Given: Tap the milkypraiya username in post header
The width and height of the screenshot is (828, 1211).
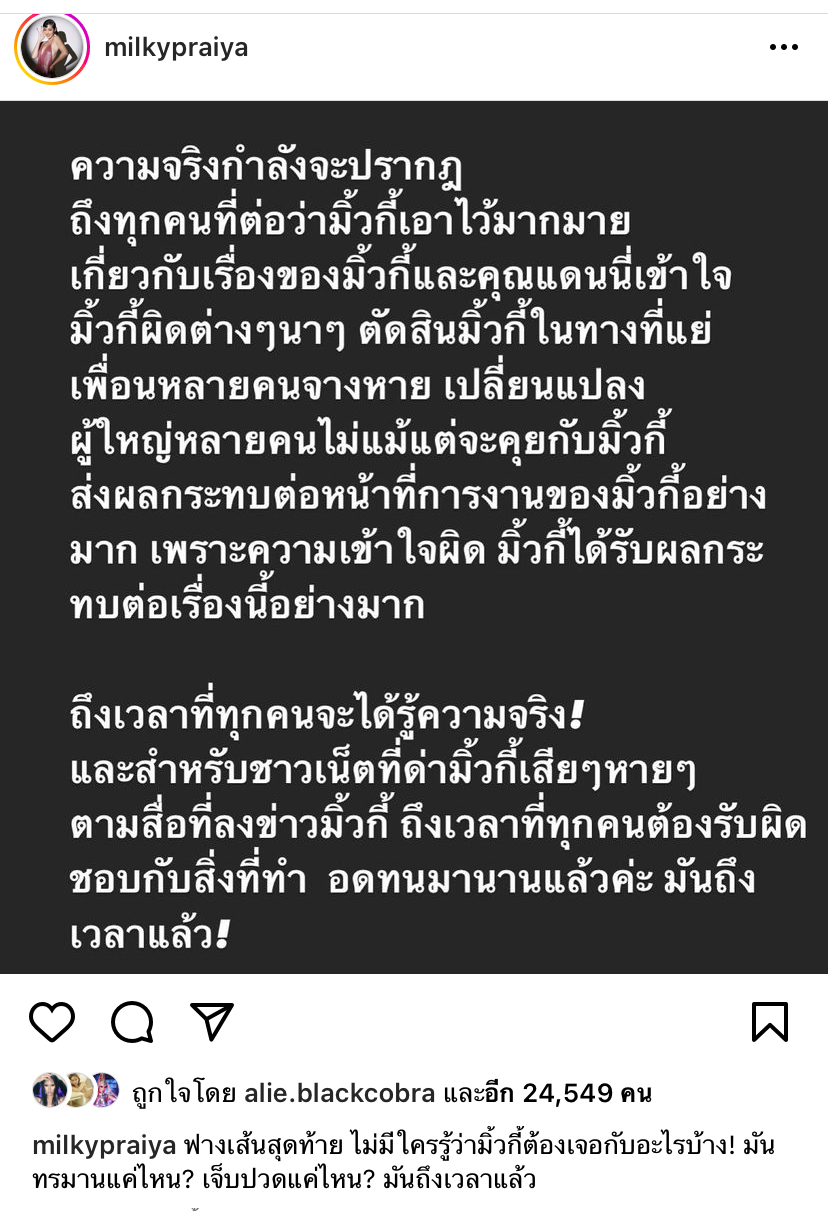Looking at the screenshot, I should pyautogui.click(x=175, y=49).
